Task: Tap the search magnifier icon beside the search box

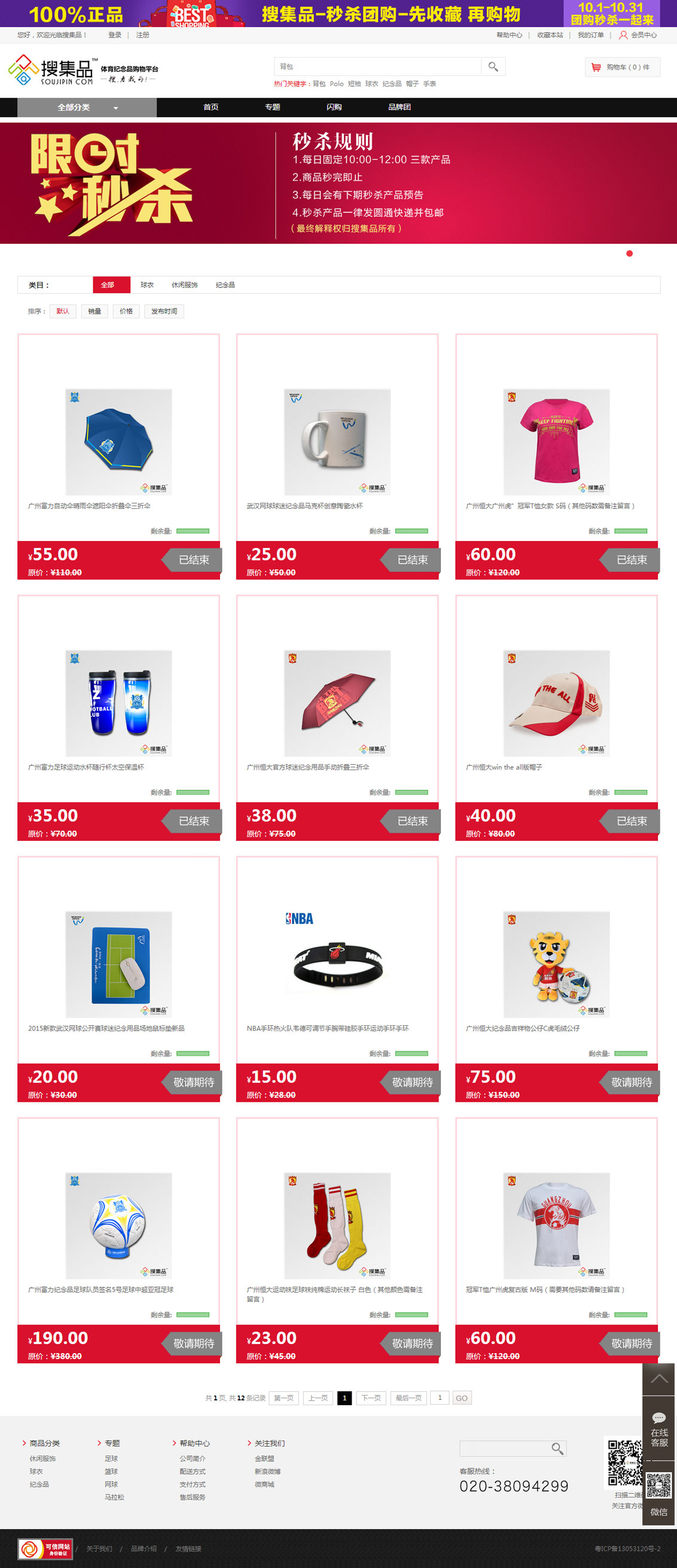Action: 493,67
